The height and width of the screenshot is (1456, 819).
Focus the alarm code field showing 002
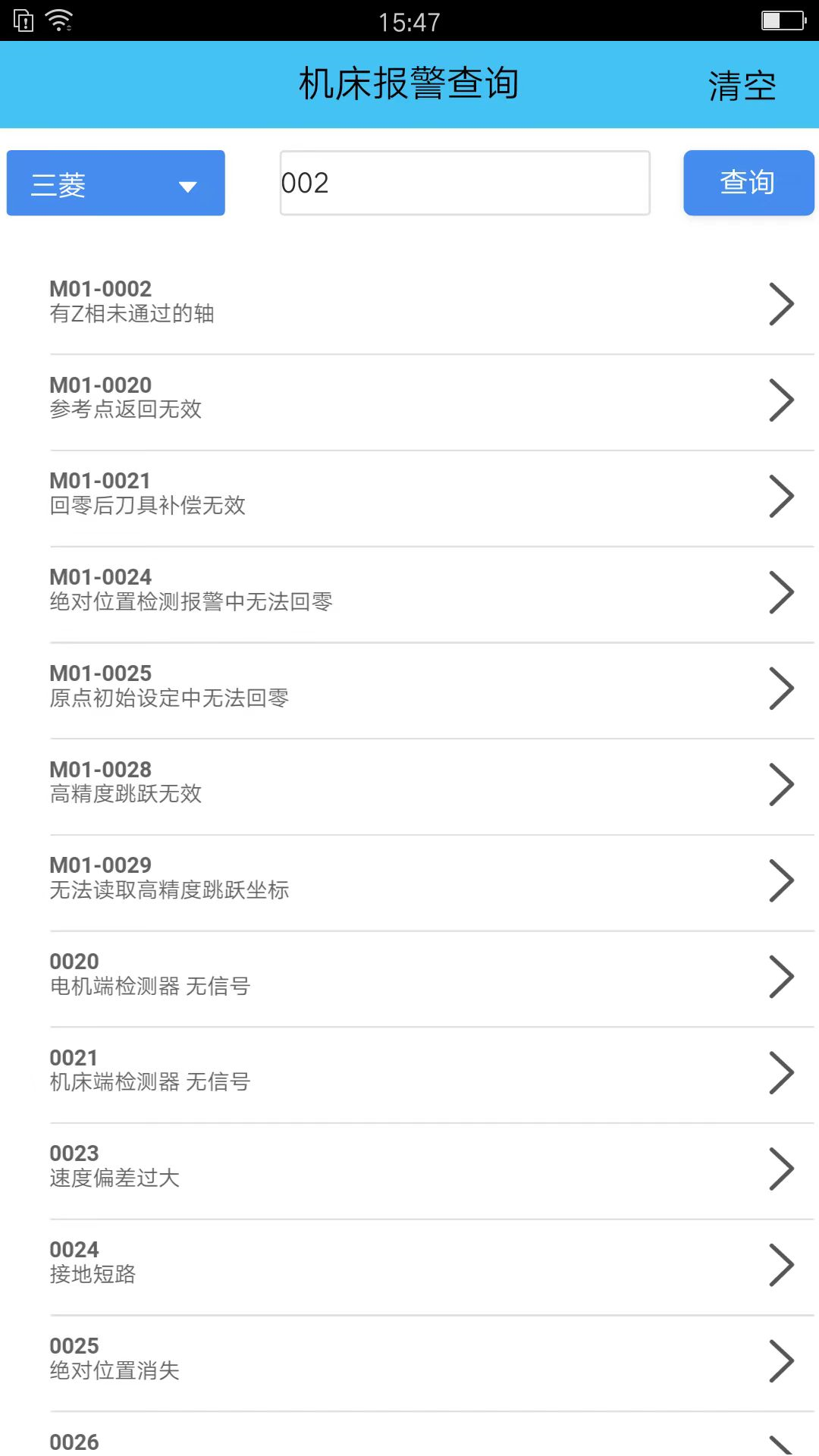click(464, 184)
